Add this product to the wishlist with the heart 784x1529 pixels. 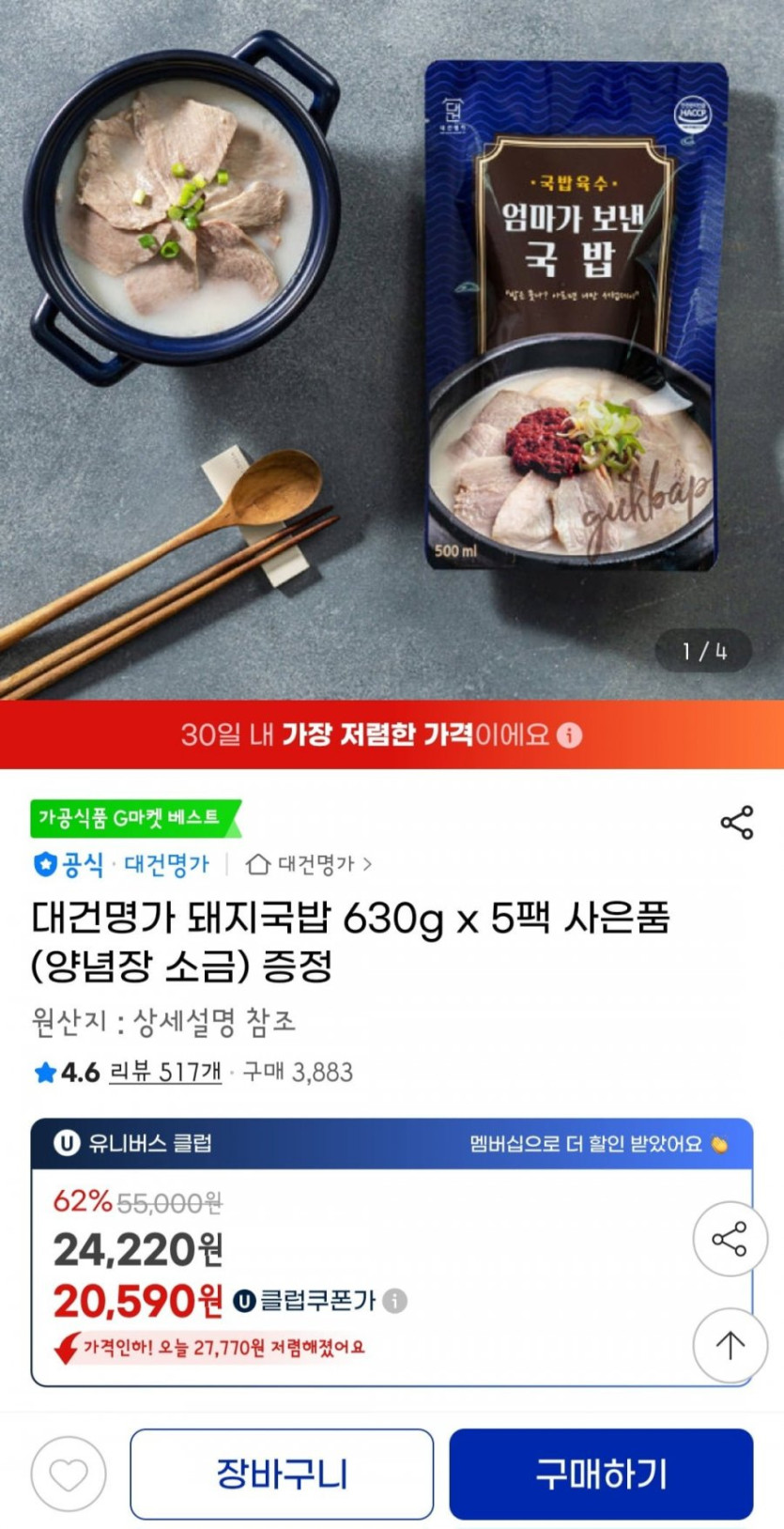[x=69, y=1474]
